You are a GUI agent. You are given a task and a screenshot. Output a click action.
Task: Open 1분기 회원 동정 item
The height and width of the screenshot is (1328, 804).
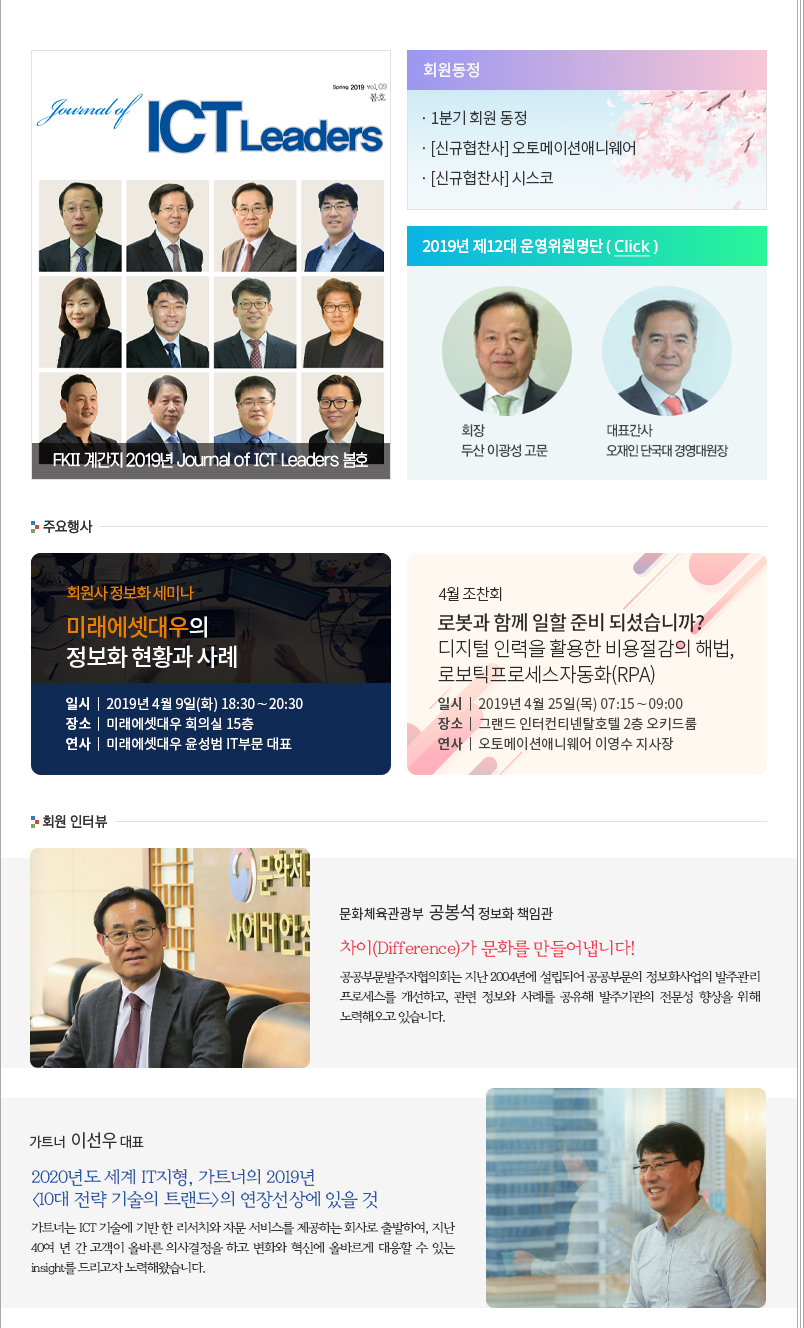coord(479,118)
